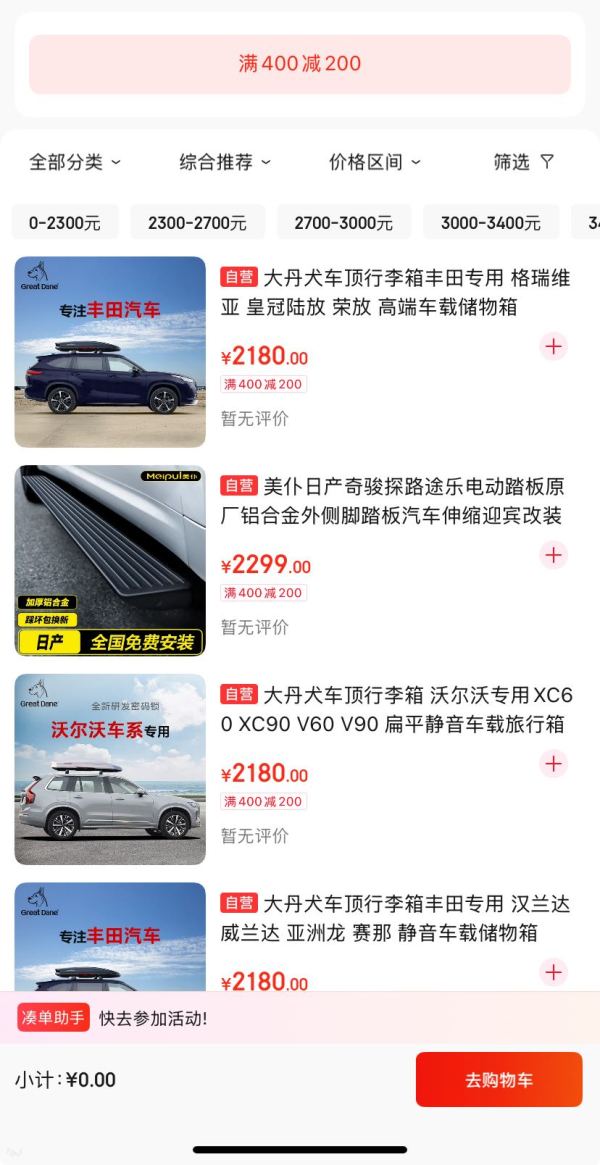Screen dimensions: 600x1165
Task: Add the 沃尔沃专用 roof box to cart
Action: (553, 764)
